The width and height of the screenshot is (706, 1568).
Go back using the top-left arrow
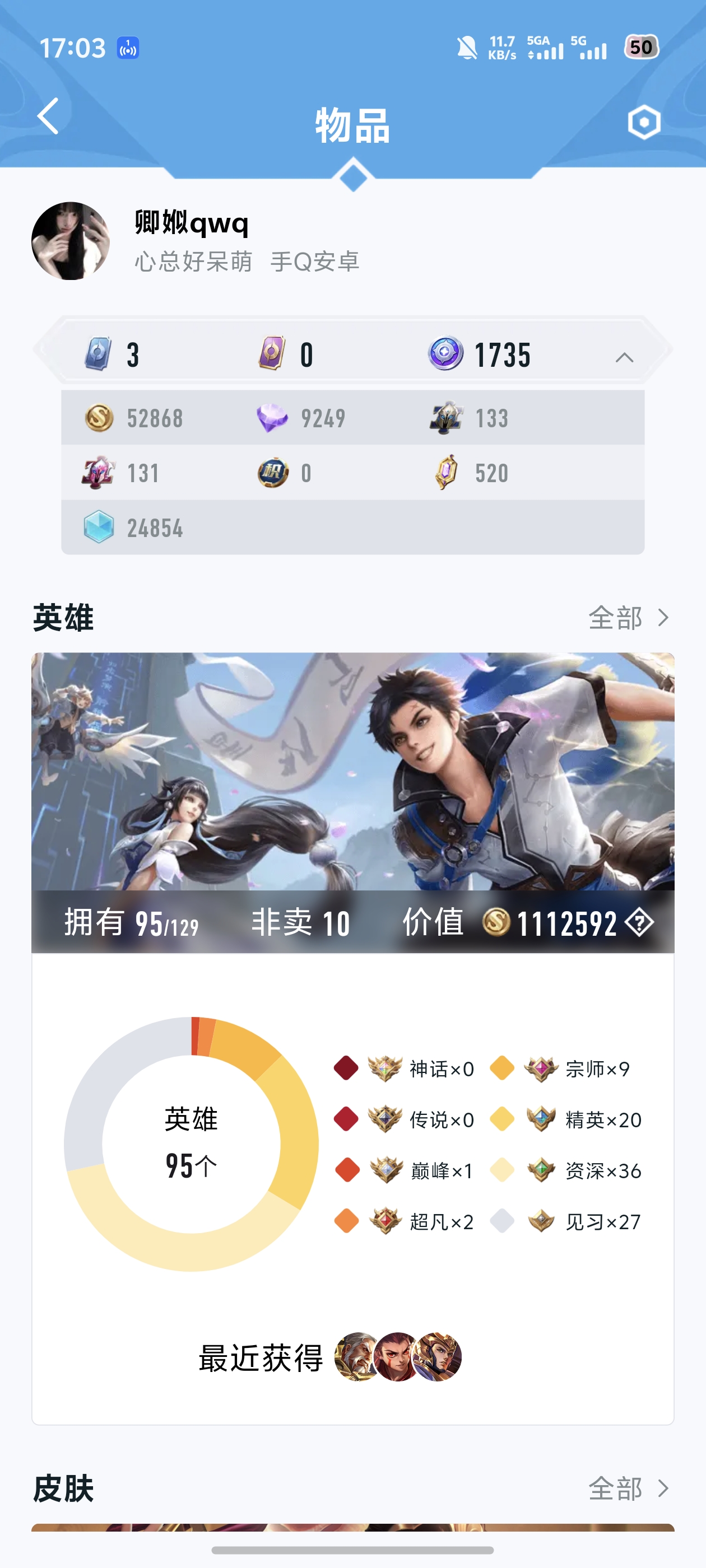click(x=48, y=116)
